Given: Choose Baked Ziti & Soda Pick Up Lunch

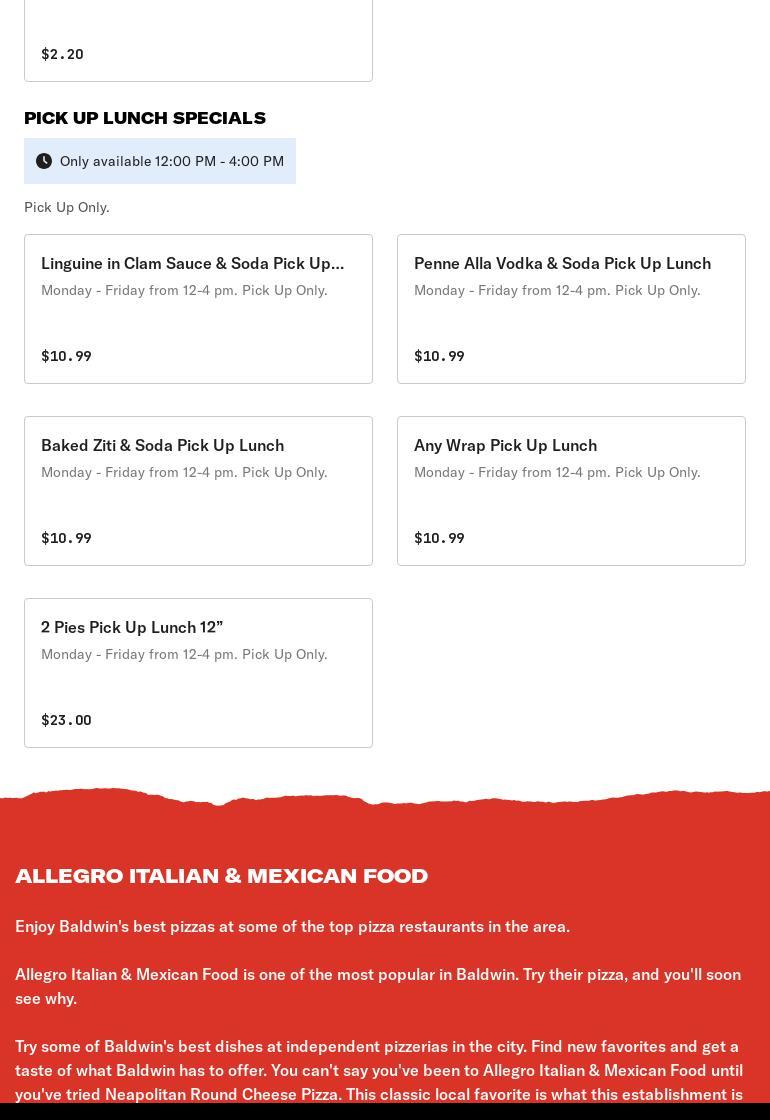Looking at the screenshot, I should click(x=198, y=490).
